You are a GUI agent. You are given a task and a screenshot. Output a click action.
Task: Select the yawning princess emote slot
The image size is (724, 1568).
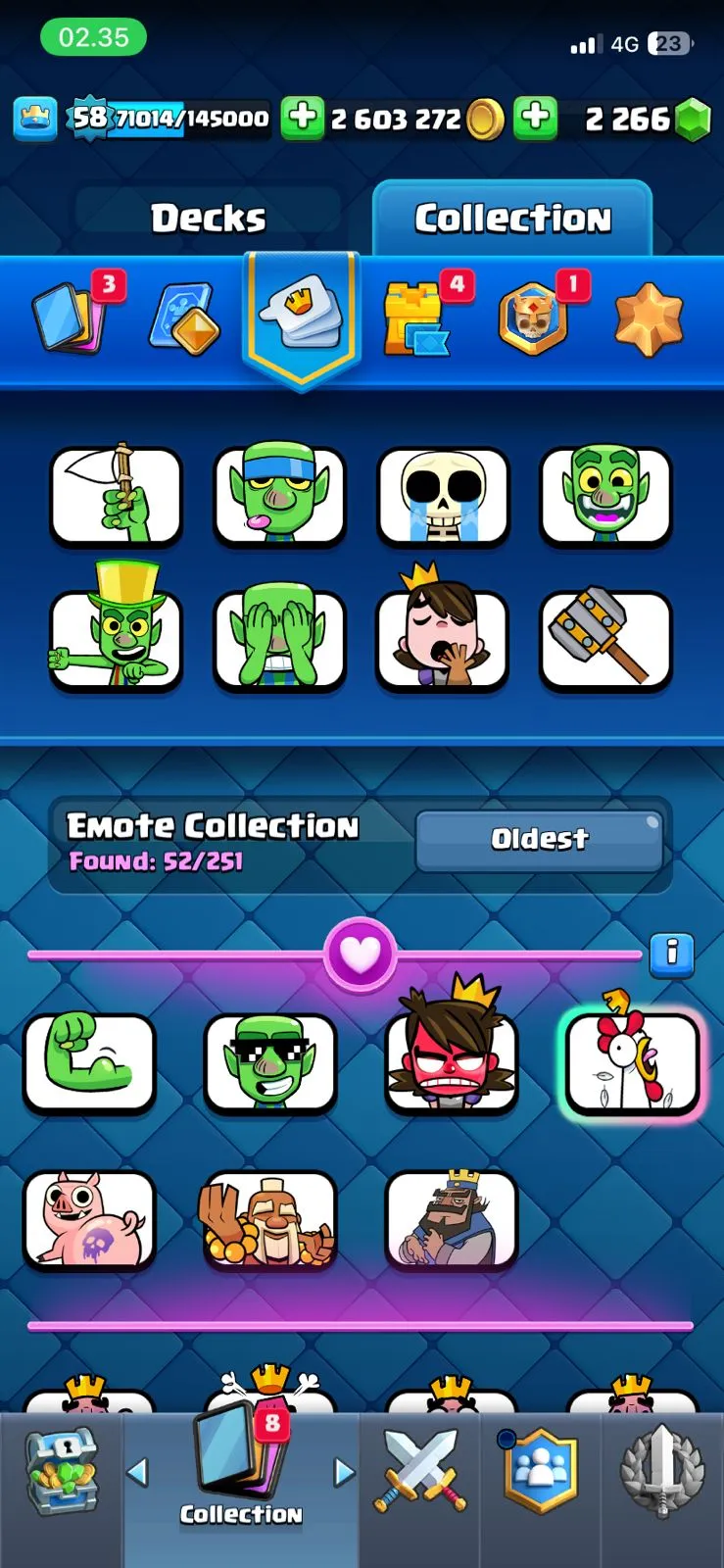pyautogui.click(x=444, y=639)
